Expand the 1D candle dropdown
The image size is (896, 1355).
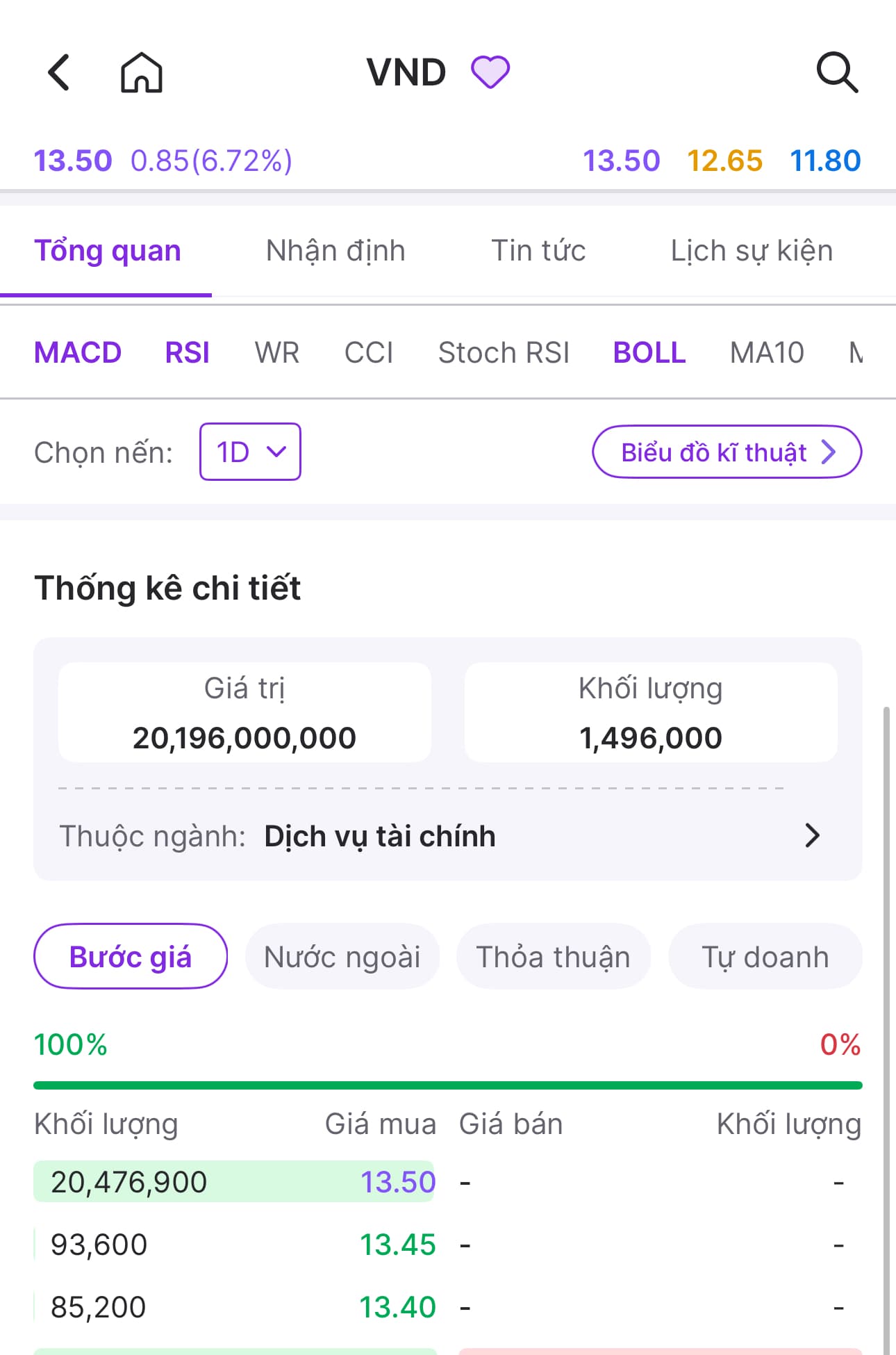(250, 452)
